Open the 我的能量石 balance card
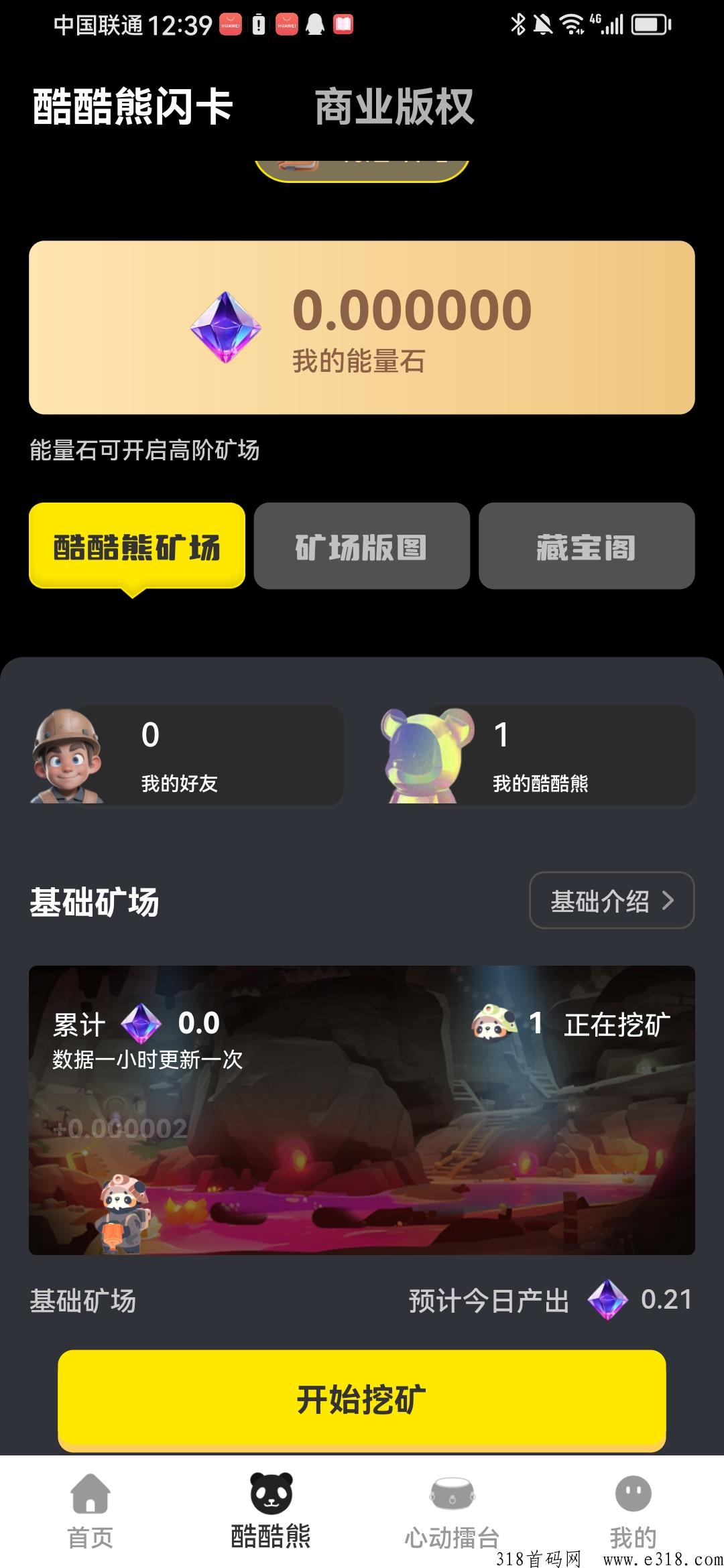The height and width of the screenshot is (1568, 724). [x=362, y=328]
